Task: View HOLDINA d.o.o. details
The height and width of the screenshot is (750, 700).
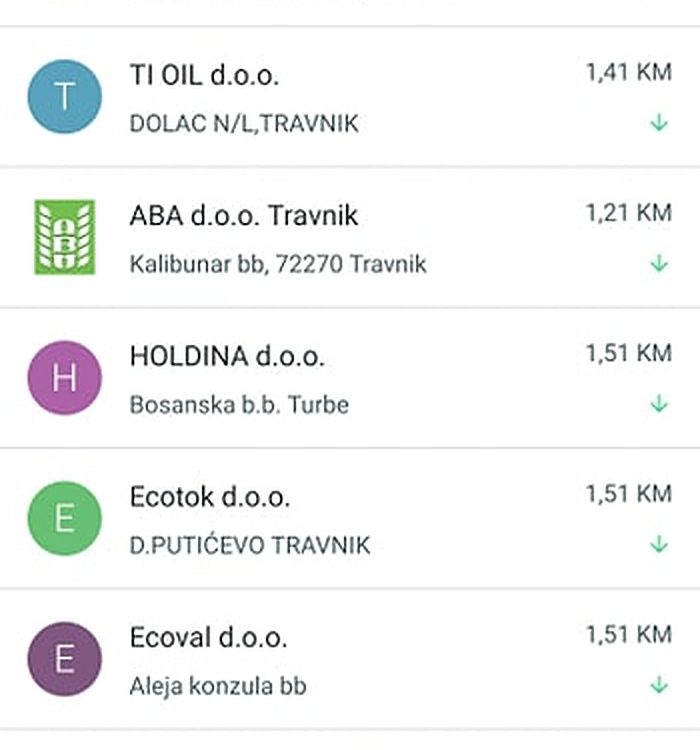Action: click(x=227, y=357)
